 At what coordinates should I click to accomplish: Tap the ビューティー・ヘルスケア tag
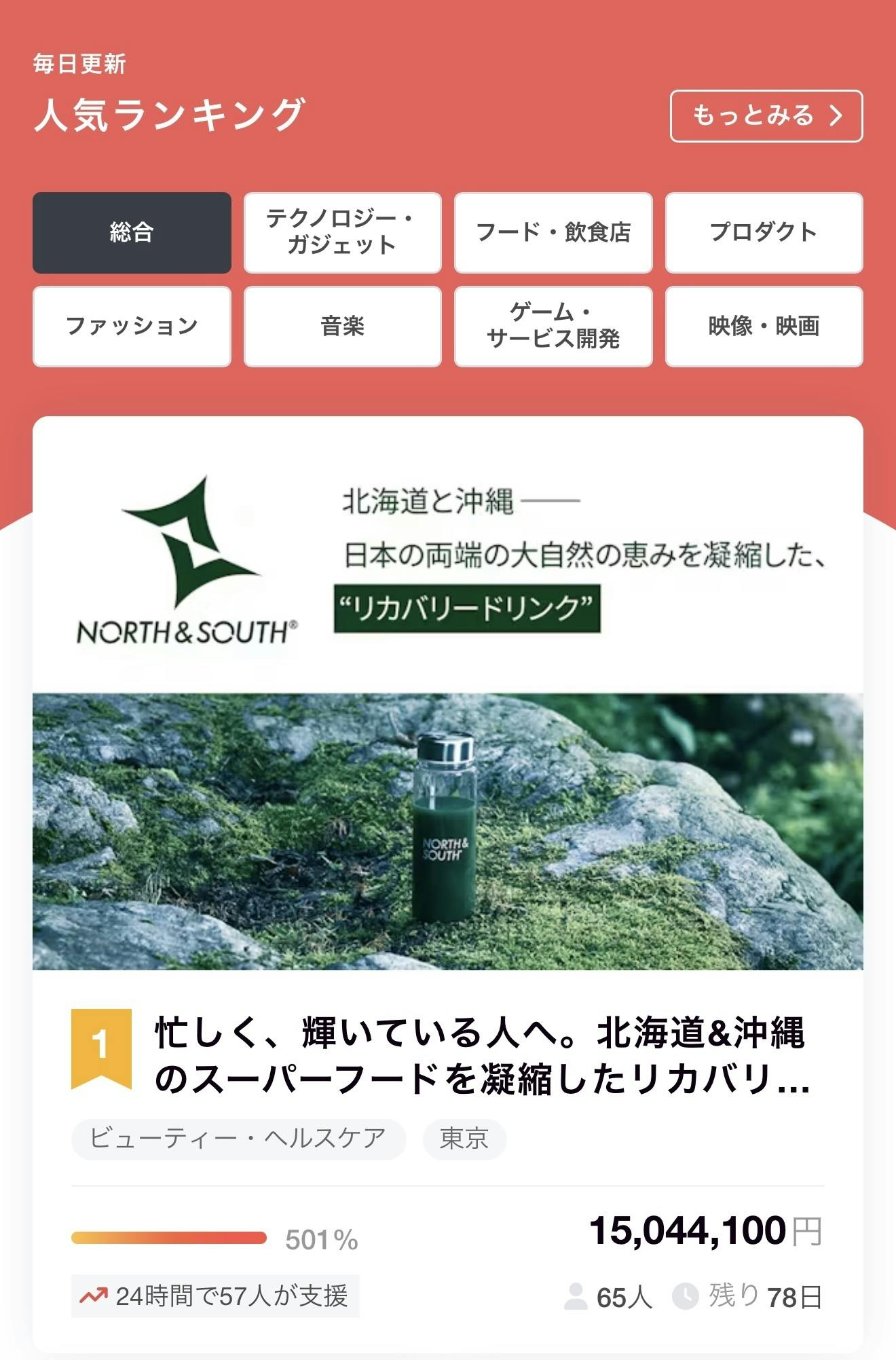click(x=238, y=1139)
